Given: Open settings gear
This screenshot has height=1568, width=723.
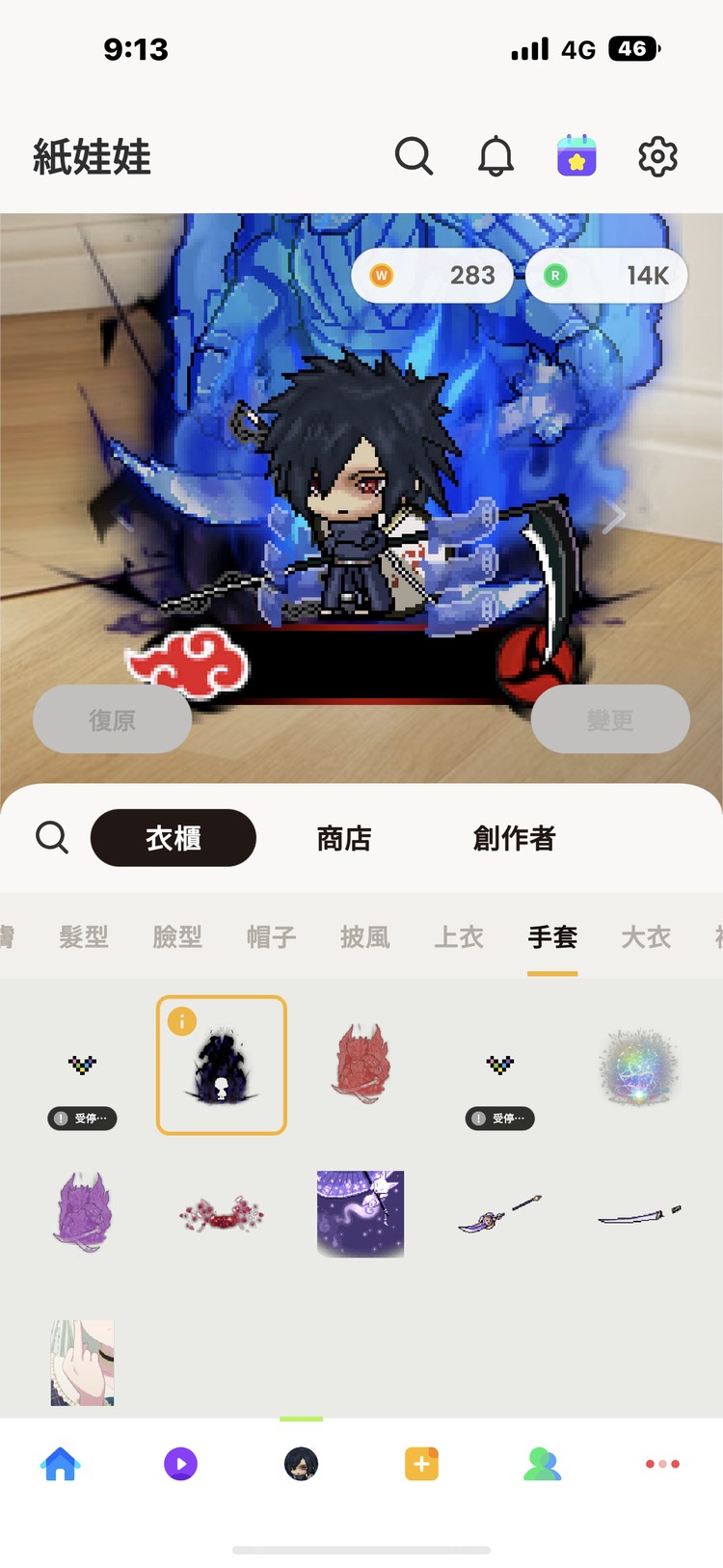Looking at the screenshot, I should pyautogui.click(x=657, y=155).
